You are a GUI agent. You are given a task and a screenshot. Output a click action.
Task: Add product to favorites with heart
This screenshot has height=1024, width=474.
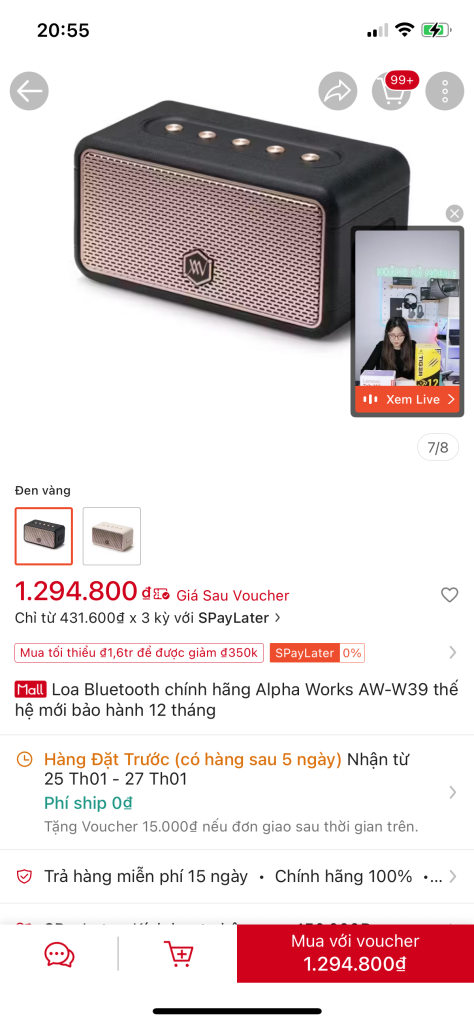coord(449,595)
